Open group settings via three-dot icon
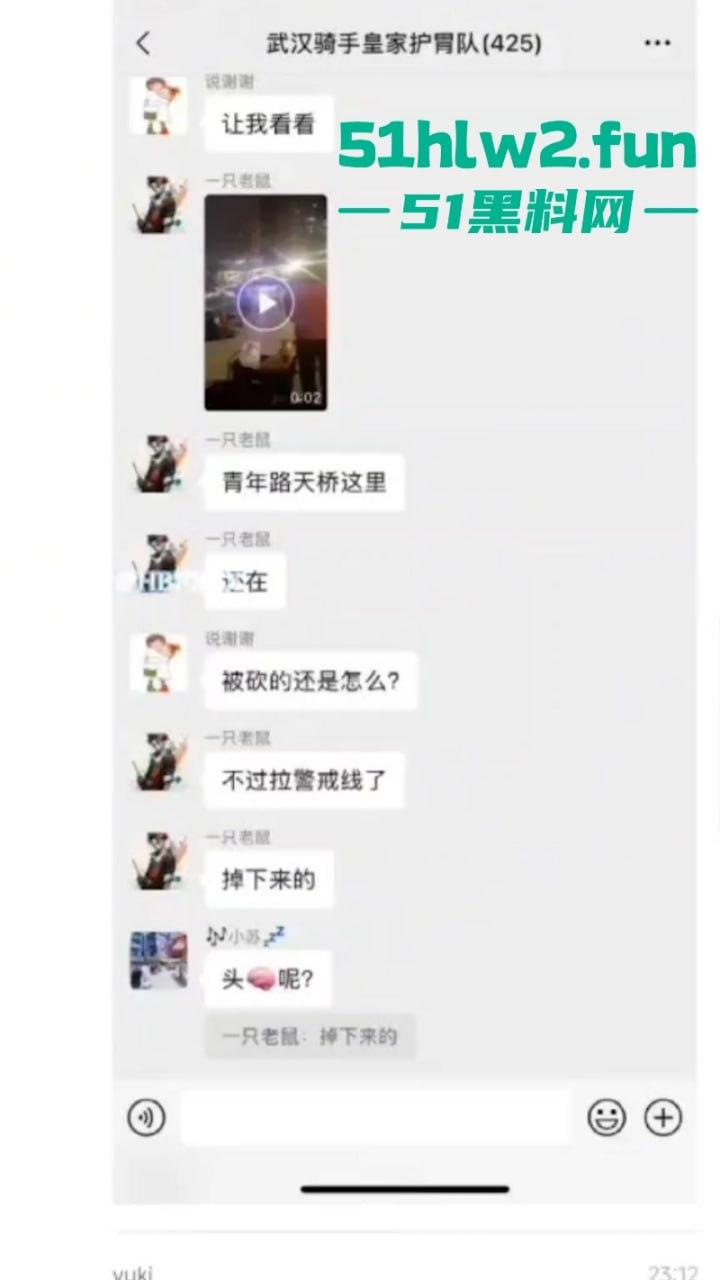Viewport: 720px width, 1280px height. [657, 43]
